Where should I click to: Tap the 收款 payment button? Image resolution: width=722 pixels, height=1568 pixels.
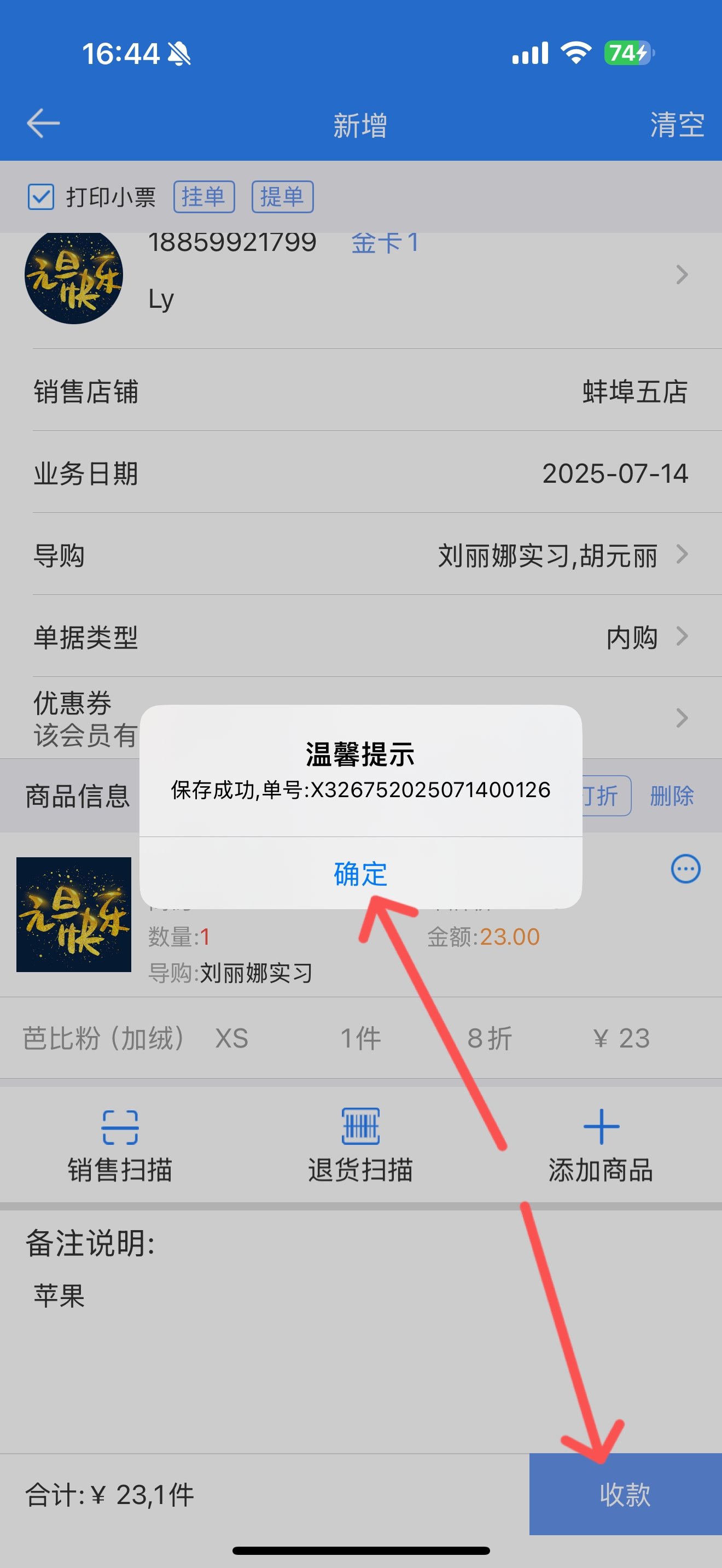pos(625,1494)
